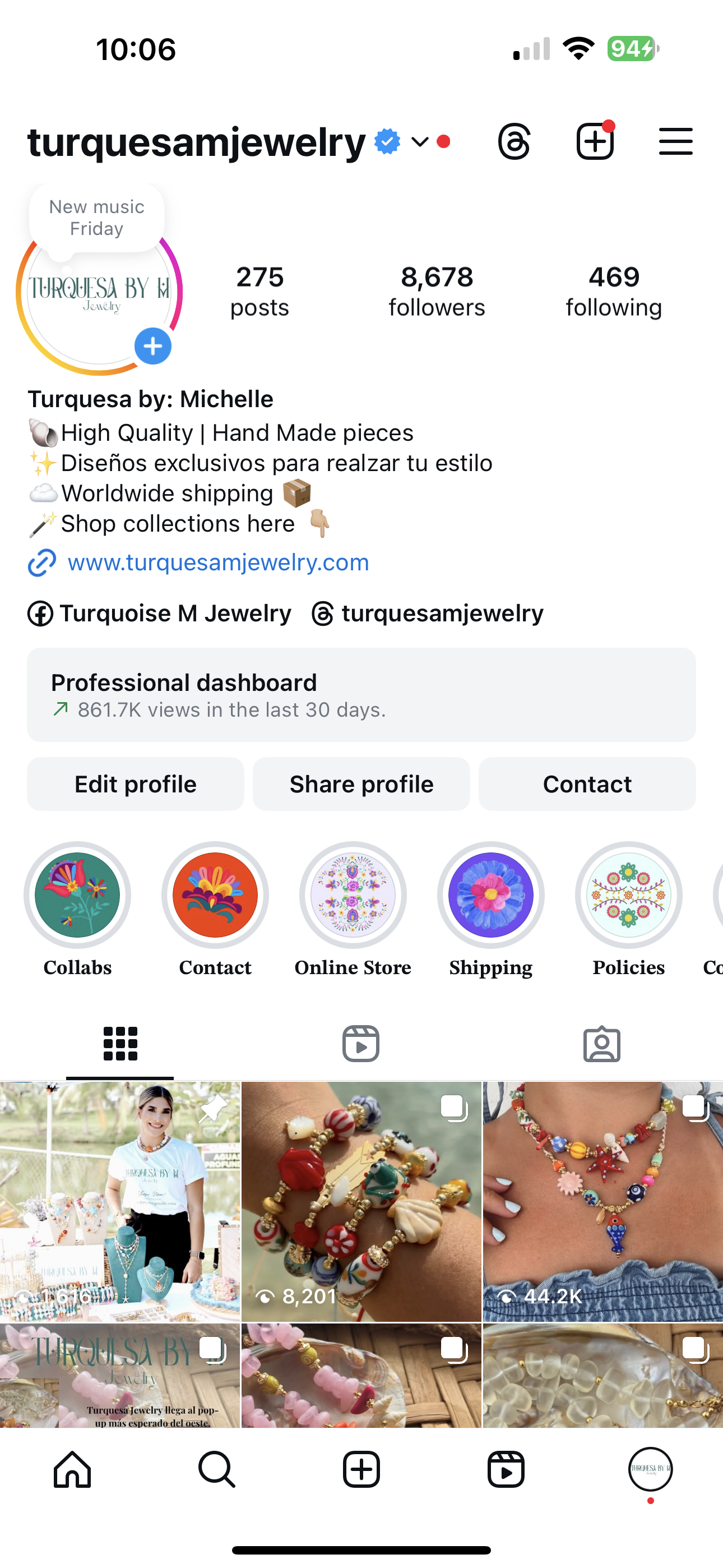Image resolution: width=723 pixels, height=1568 pixels.
Task: Go to Search in bottom navigation
Action: point(217,1469)
